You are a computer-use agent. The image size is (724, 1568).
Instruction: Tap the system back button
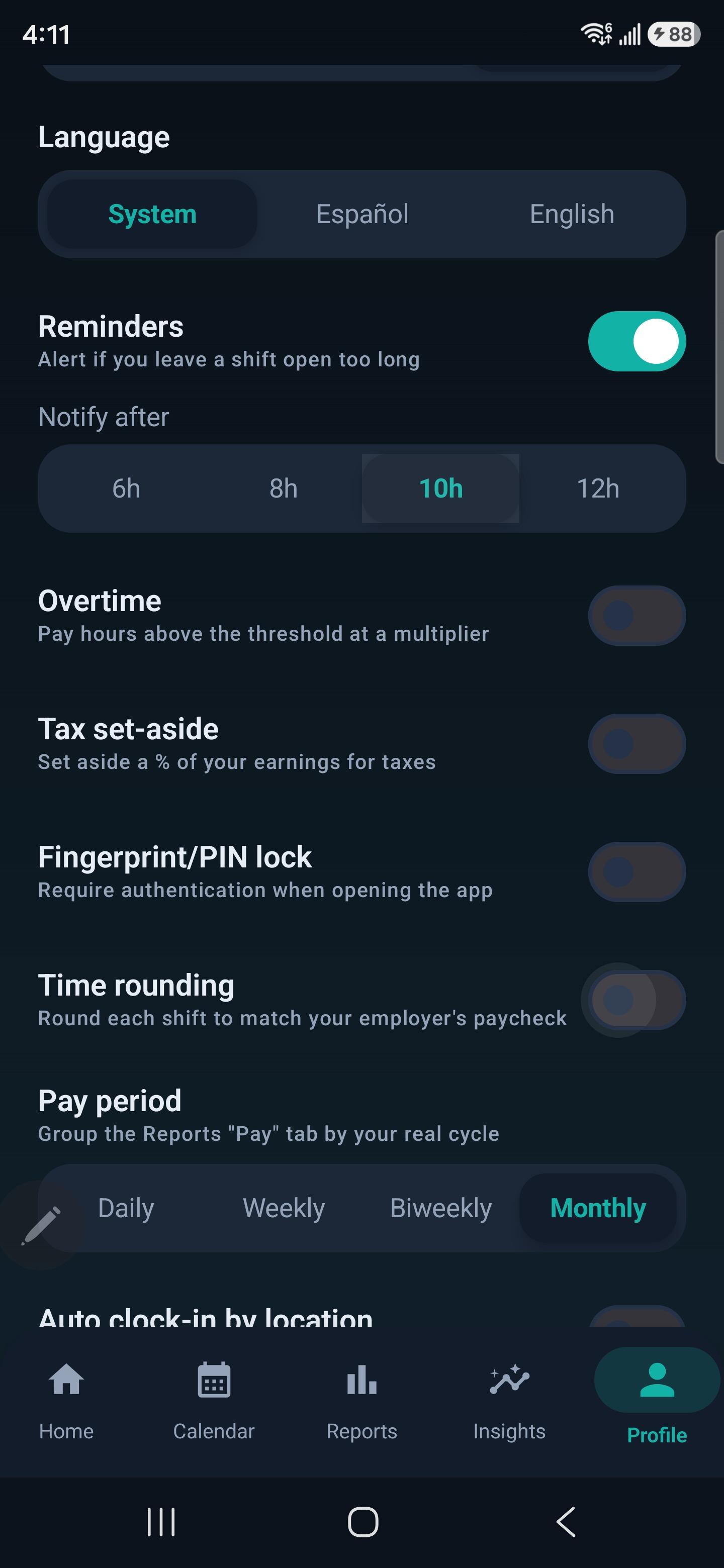pos(566,1522)
